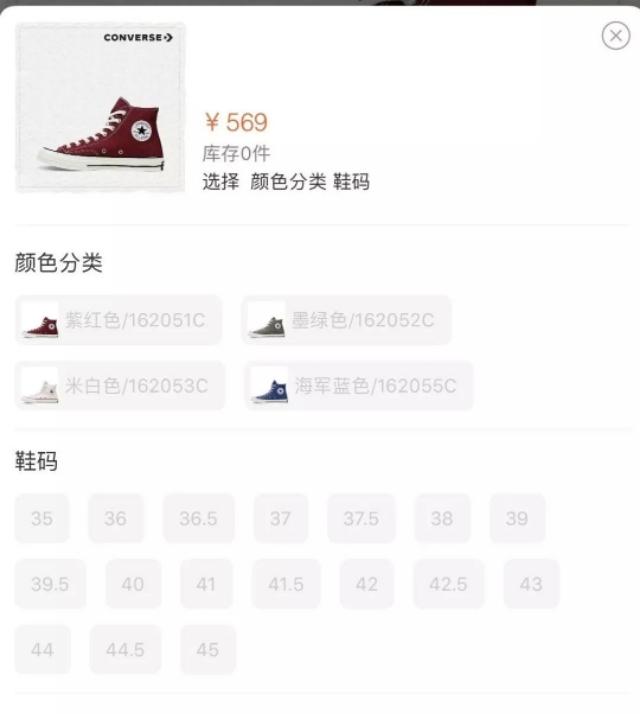The width and height of the screenshot is (640, 714).
Task: Pick size 44.5
Action: coord(125,650)
